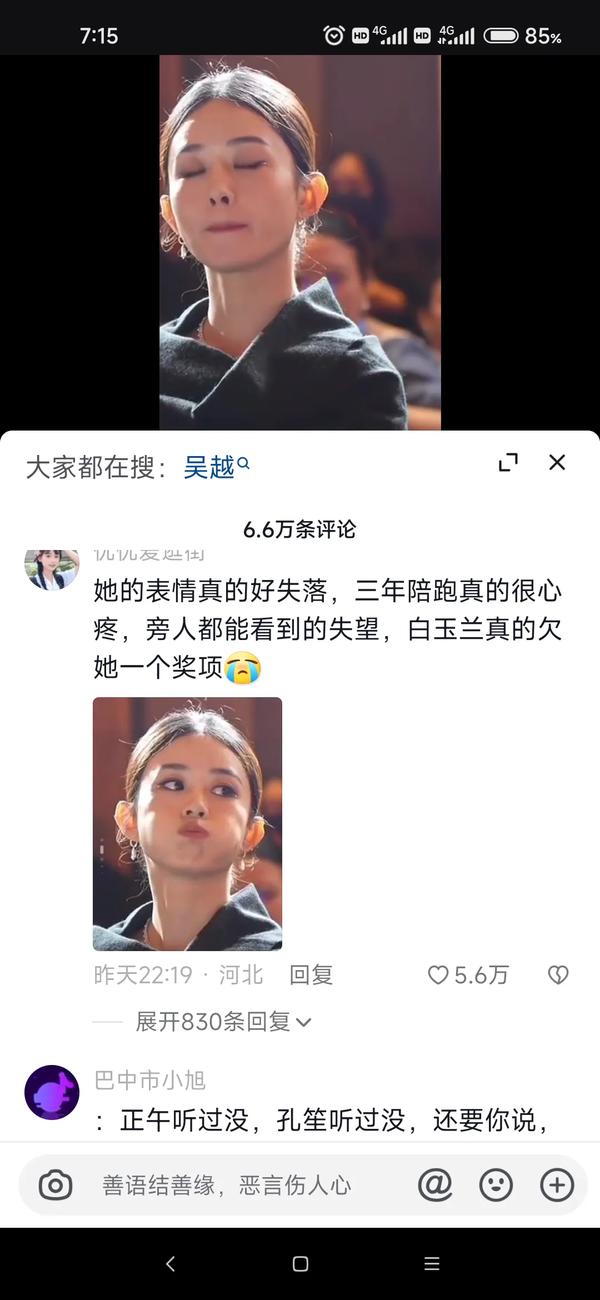Search the trending term 吴越
Screen dimensions: 600x1300
point(212,467)
